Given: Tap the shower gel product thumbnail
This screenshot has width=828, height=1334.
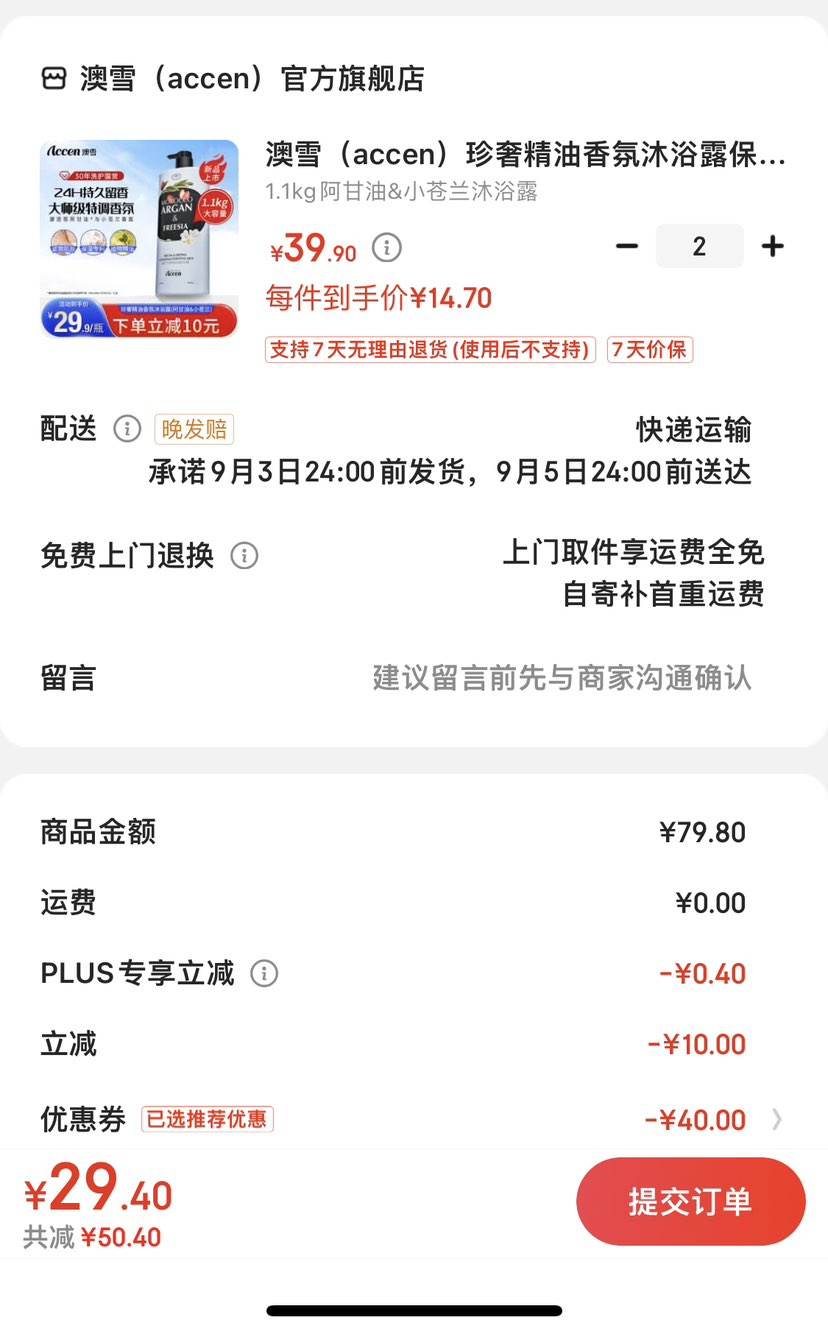Looking at the screenshot, I should pyautogui.click(x=139, y=240).
